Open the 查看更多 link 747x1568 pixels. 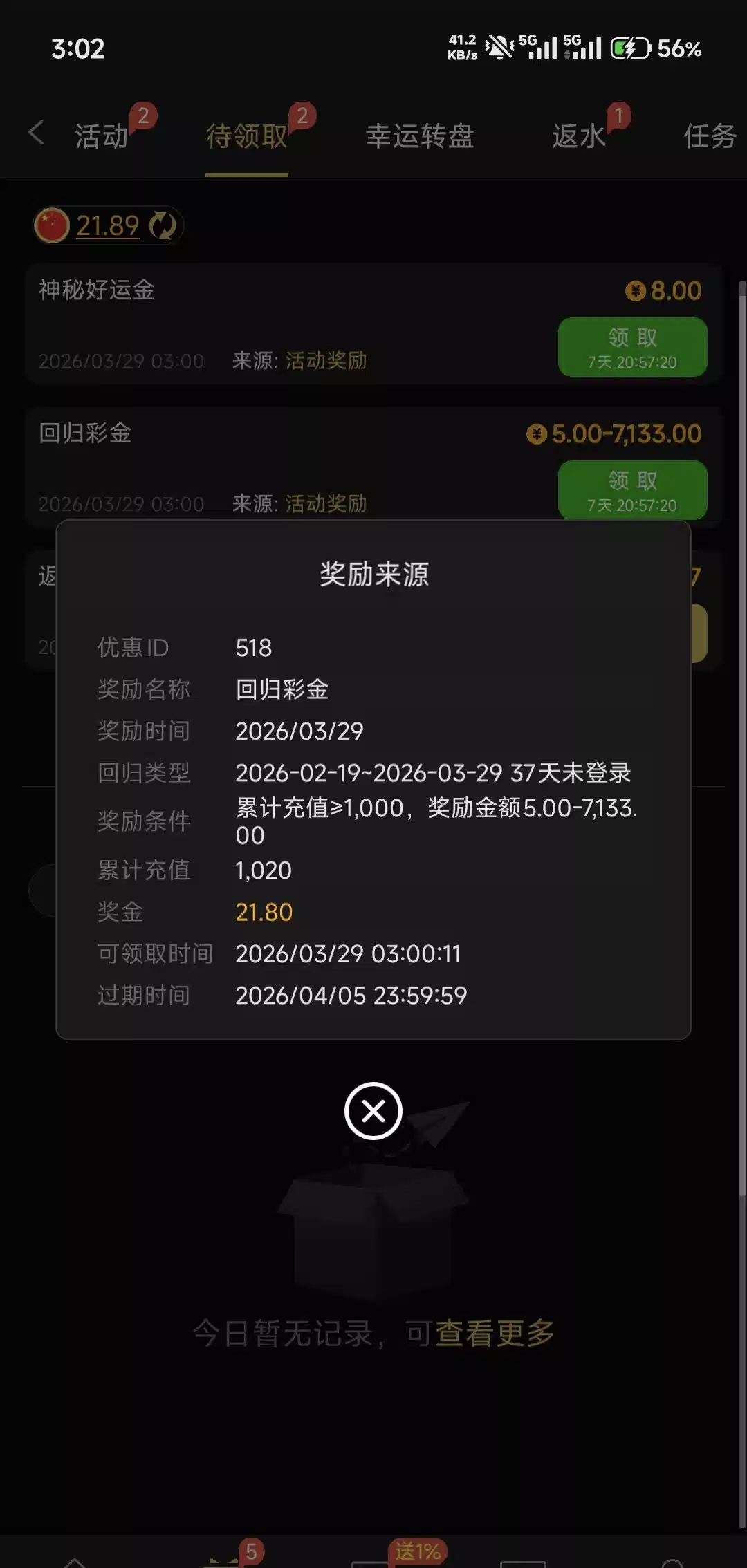coord(495,1333)
